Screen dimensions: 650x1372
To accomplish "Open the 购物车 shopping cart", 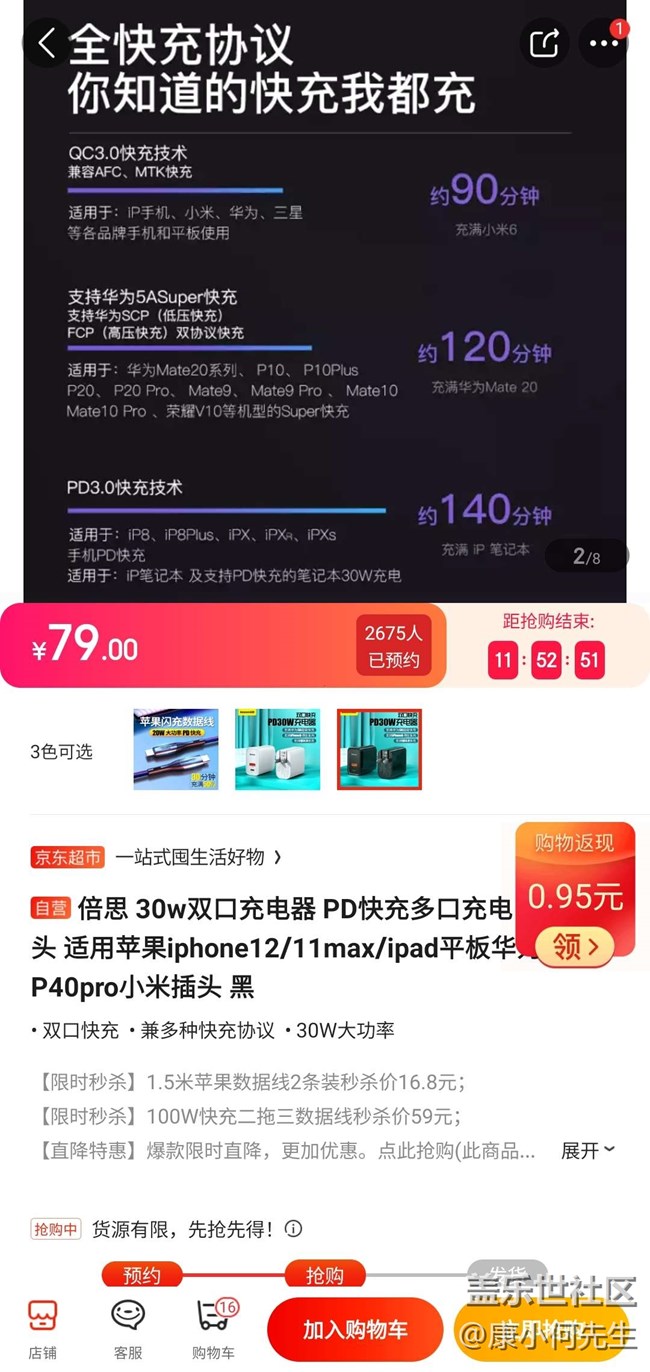I will tap(213, 1329).
